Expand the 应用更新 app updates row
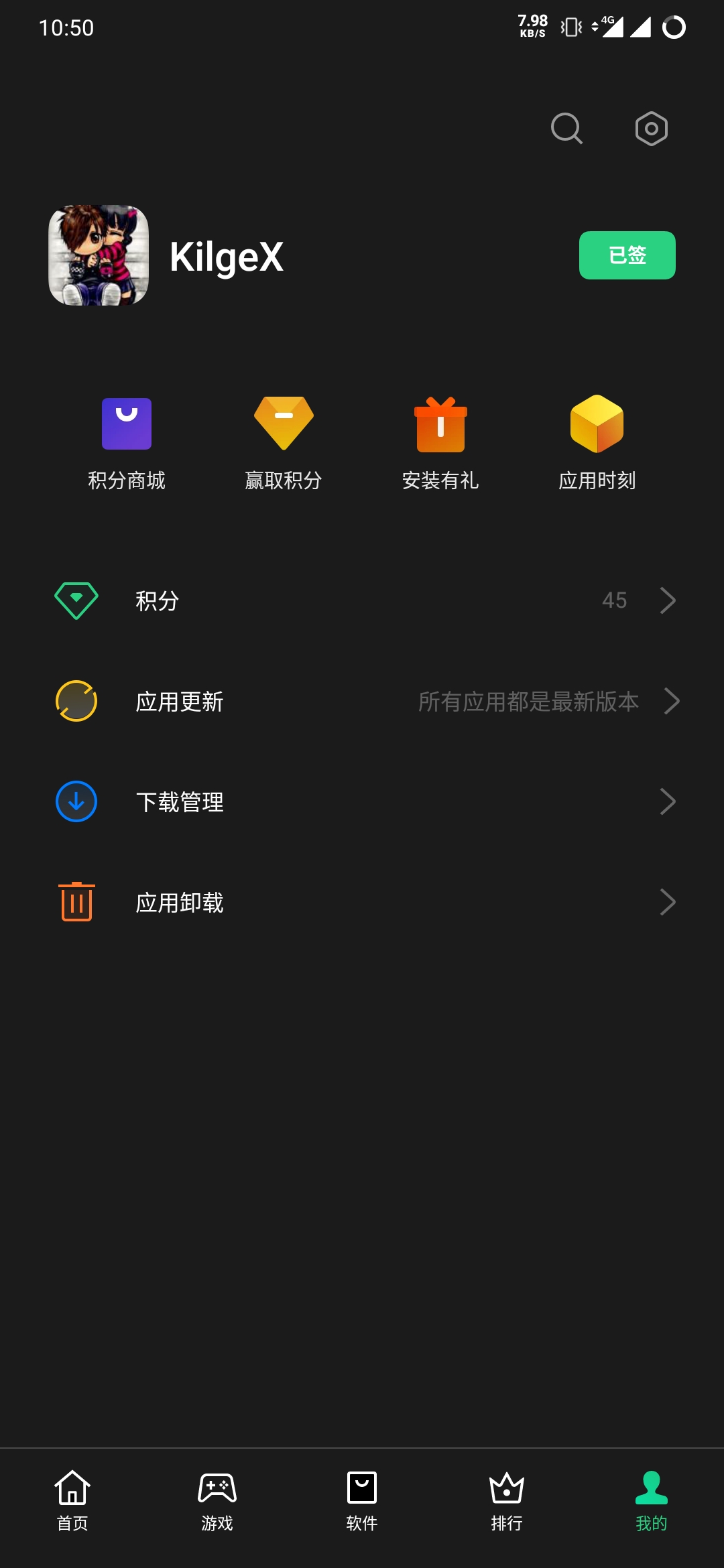 pyautogui.click(x=362, y=702)
